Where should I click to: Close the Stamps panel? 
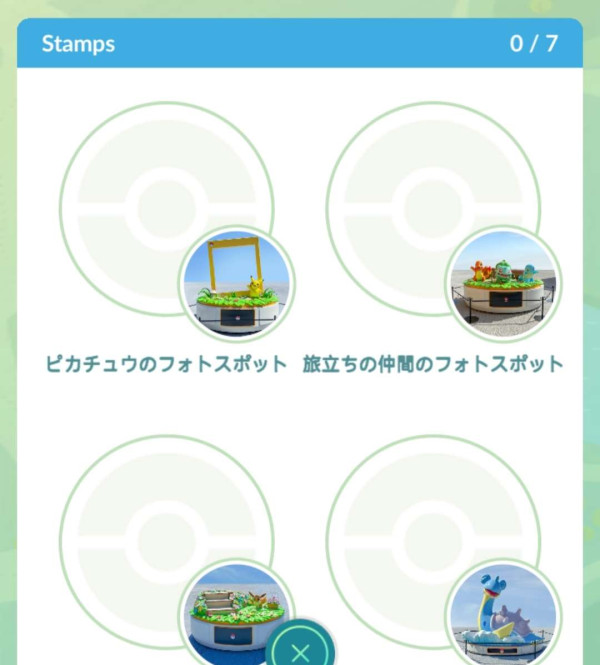point(300,650)
